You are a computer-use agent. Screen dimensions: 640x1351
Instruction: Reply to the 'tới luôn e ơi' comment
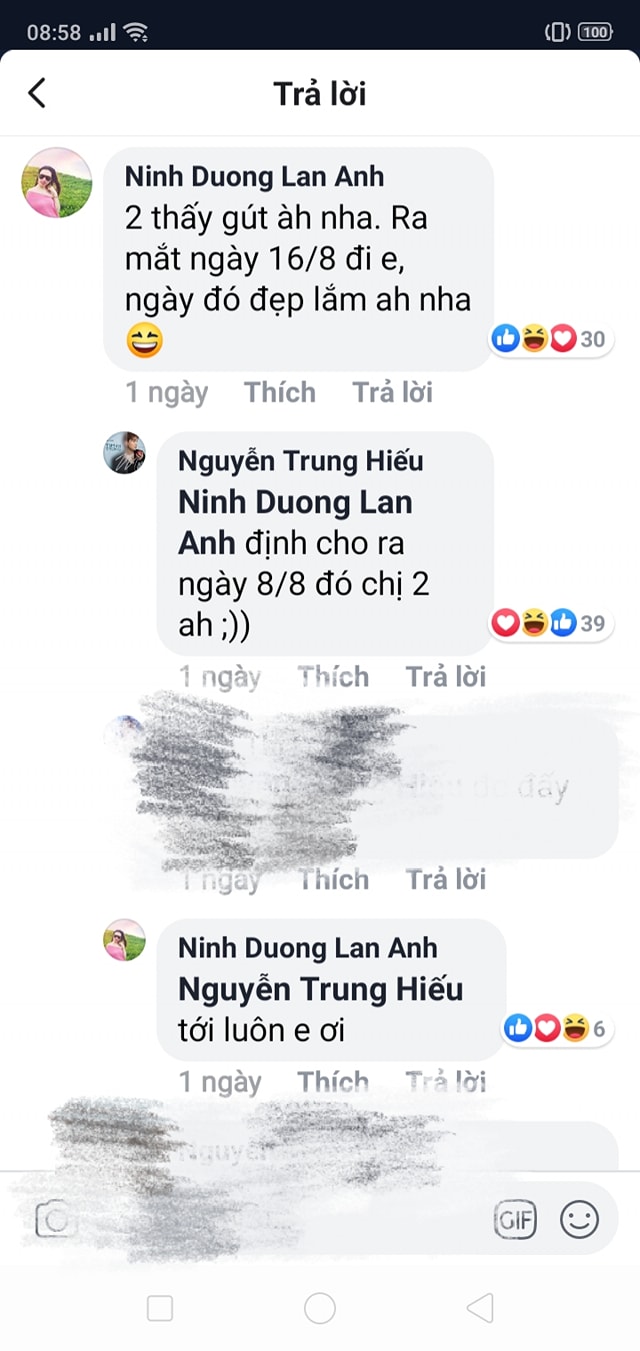(x=445, y=1082)
